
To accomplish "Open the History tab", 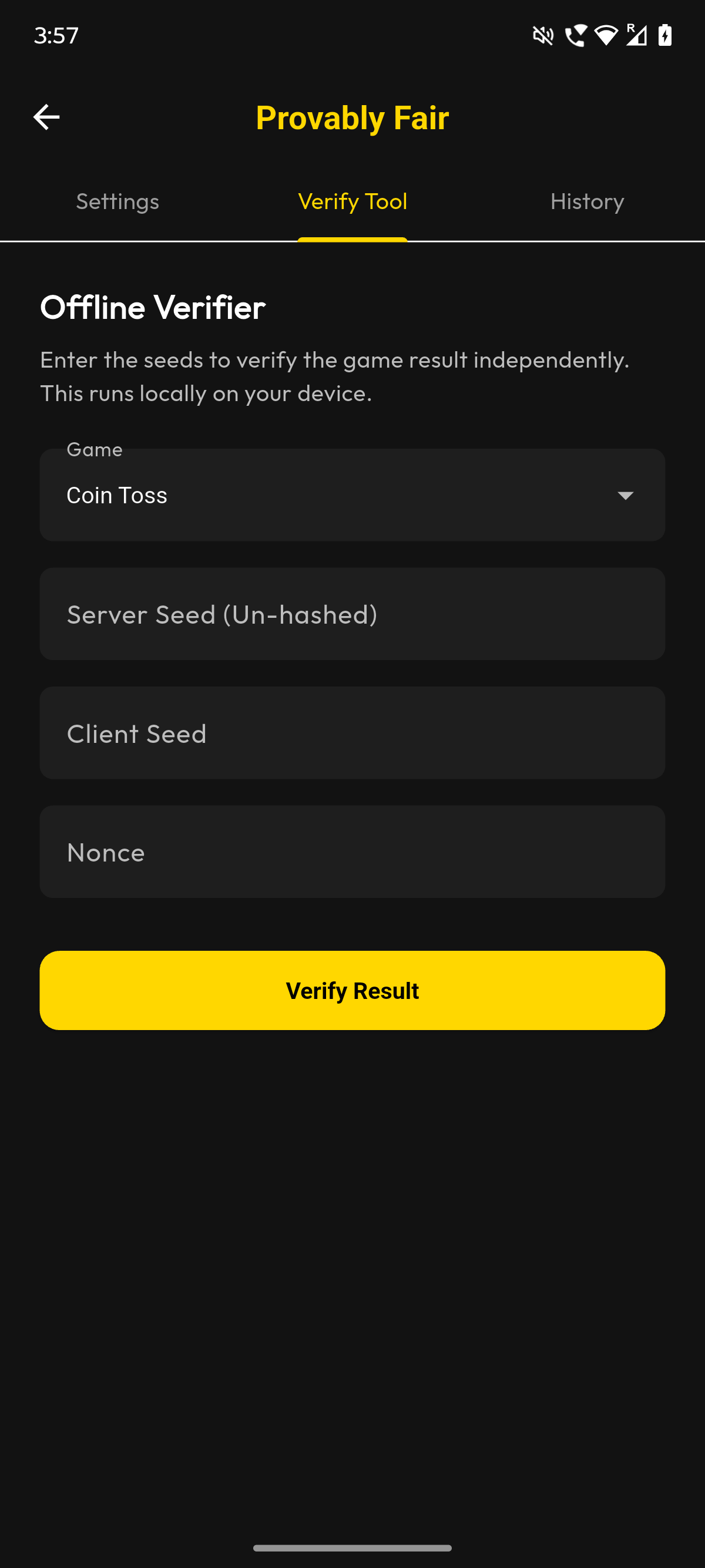I will point(586,201).
